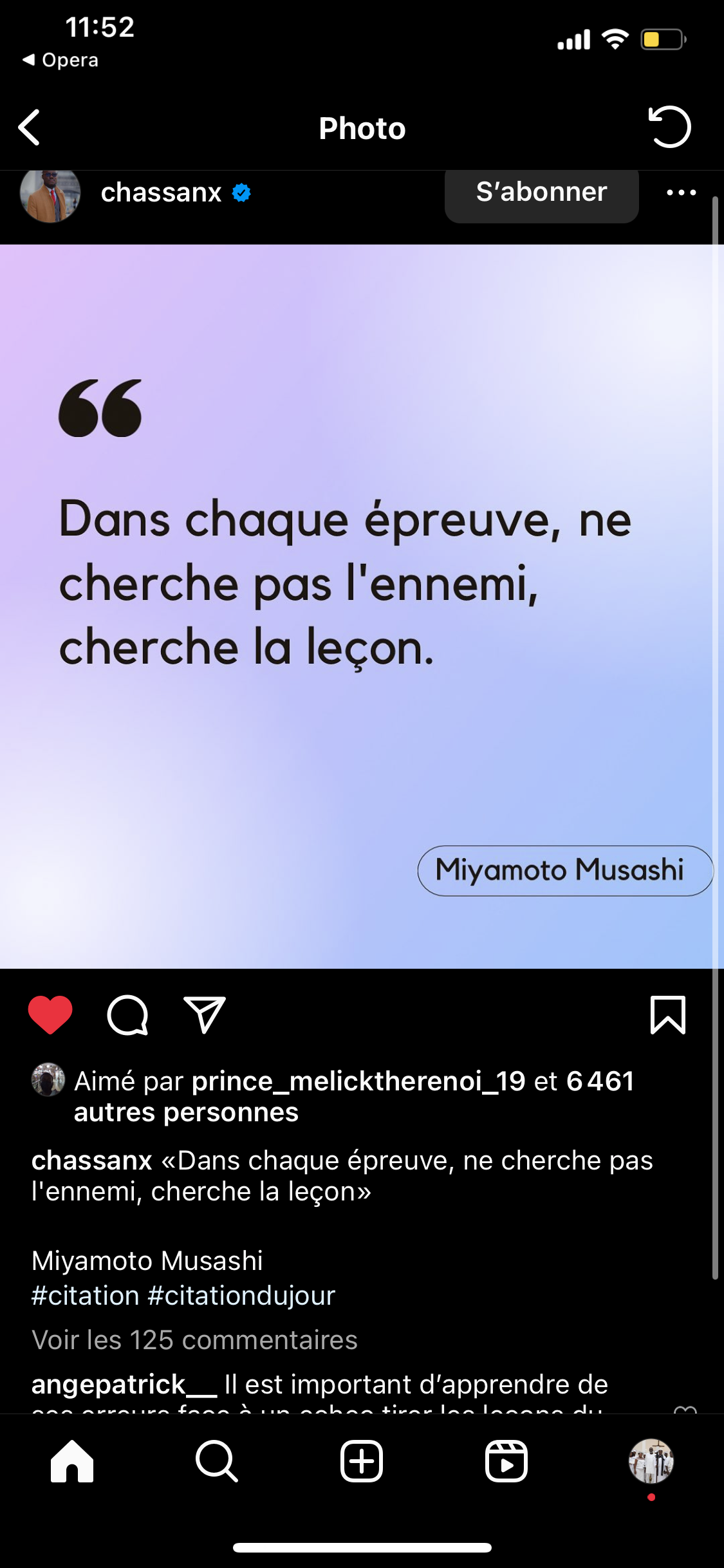This screenshot has height=1568, width=724.
Task: Share the post via paper plane icon
Action: coord(205,1015)
